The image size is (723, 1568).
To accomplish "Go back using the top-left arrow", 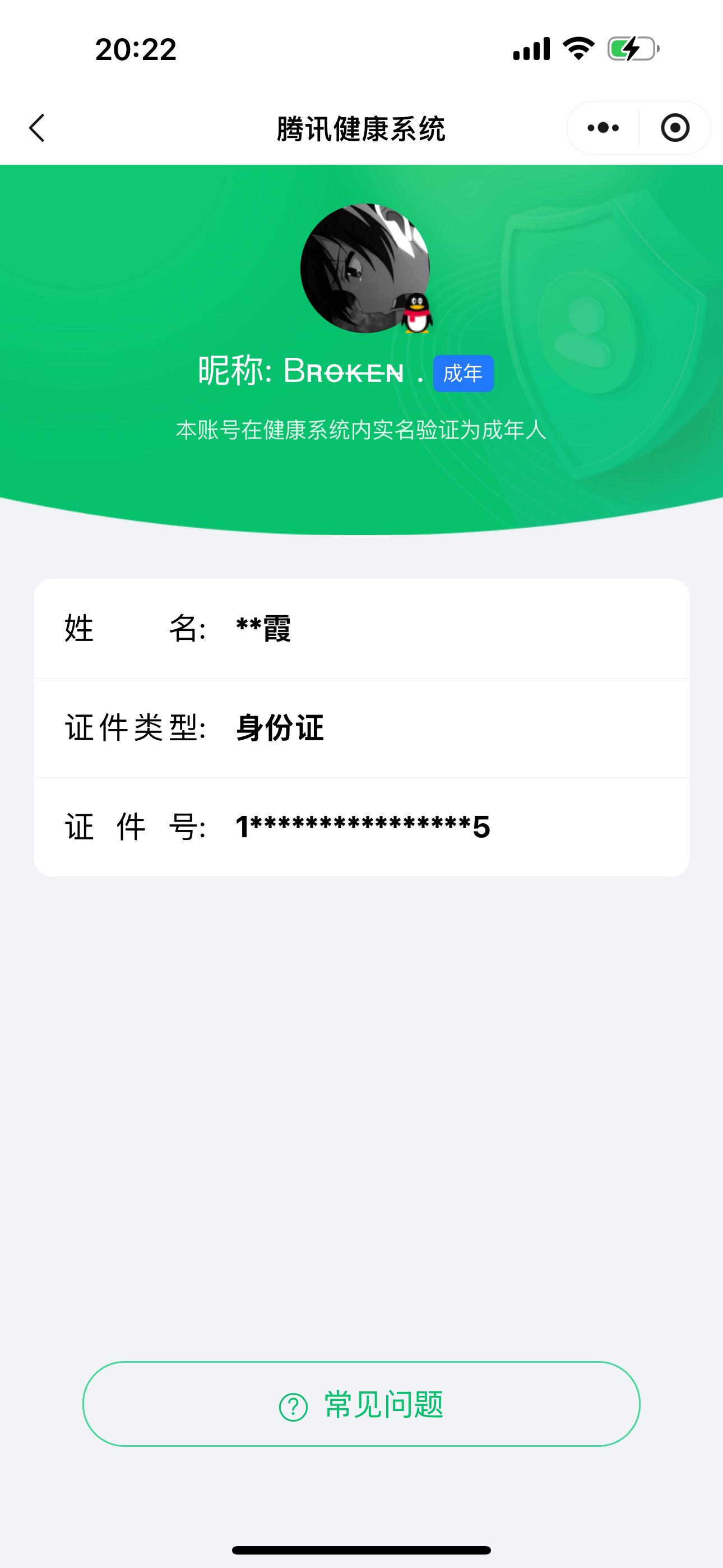I will 37,128.
